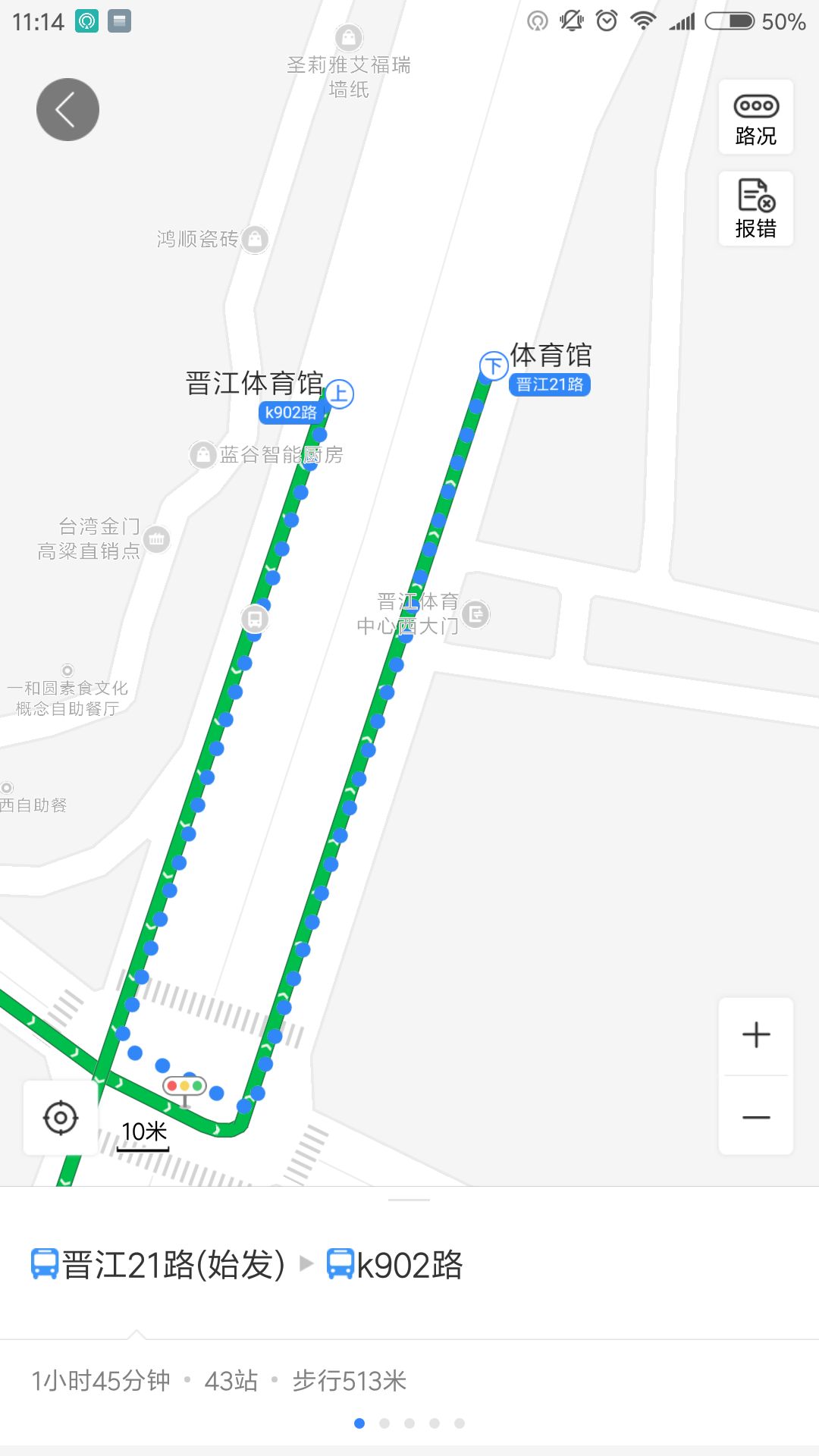Open the 鸿顺瓷砖 place marker

(x=256, y=239)
